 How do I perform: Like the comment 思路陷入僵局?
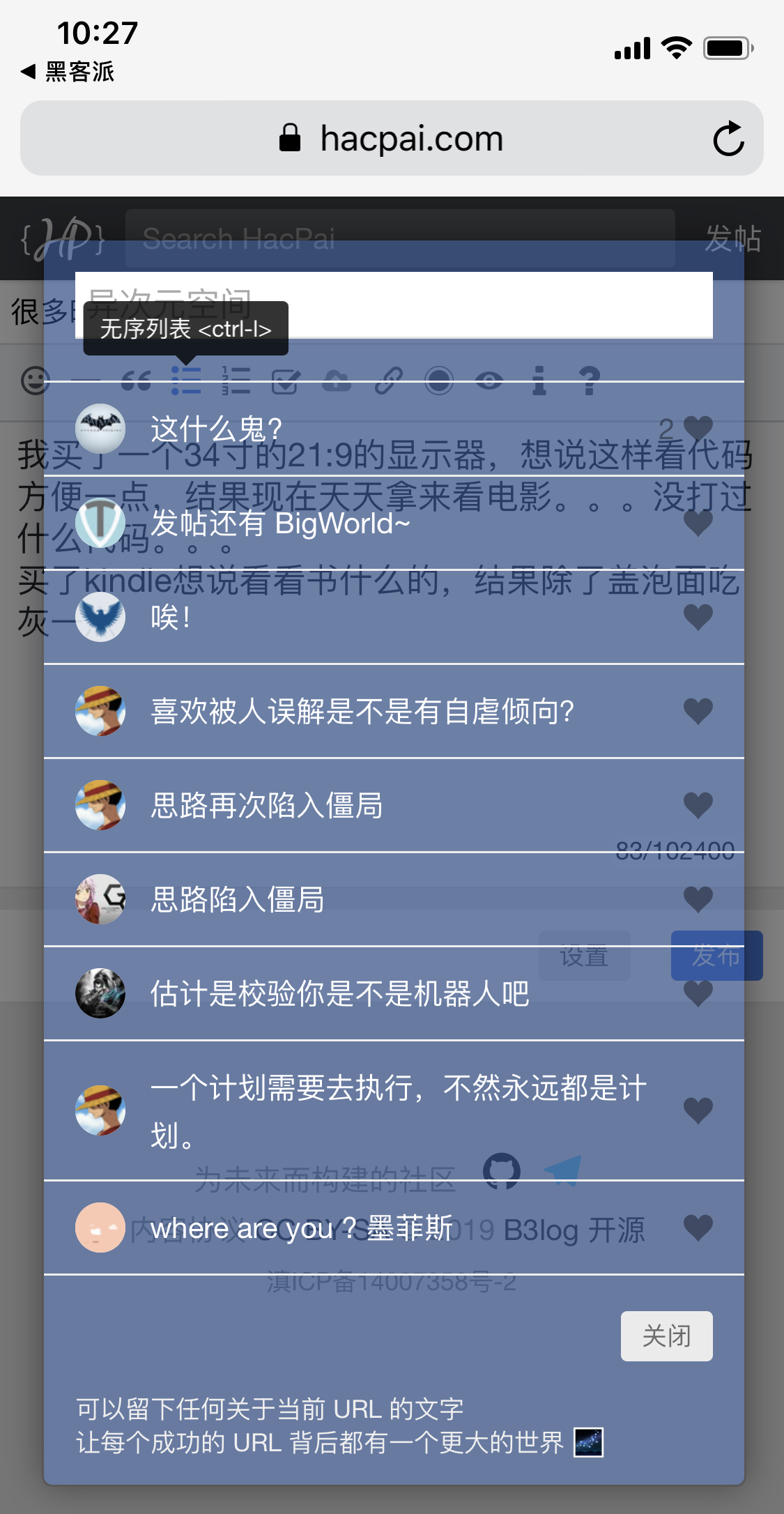pyautogui.click(x=698, y=899)
